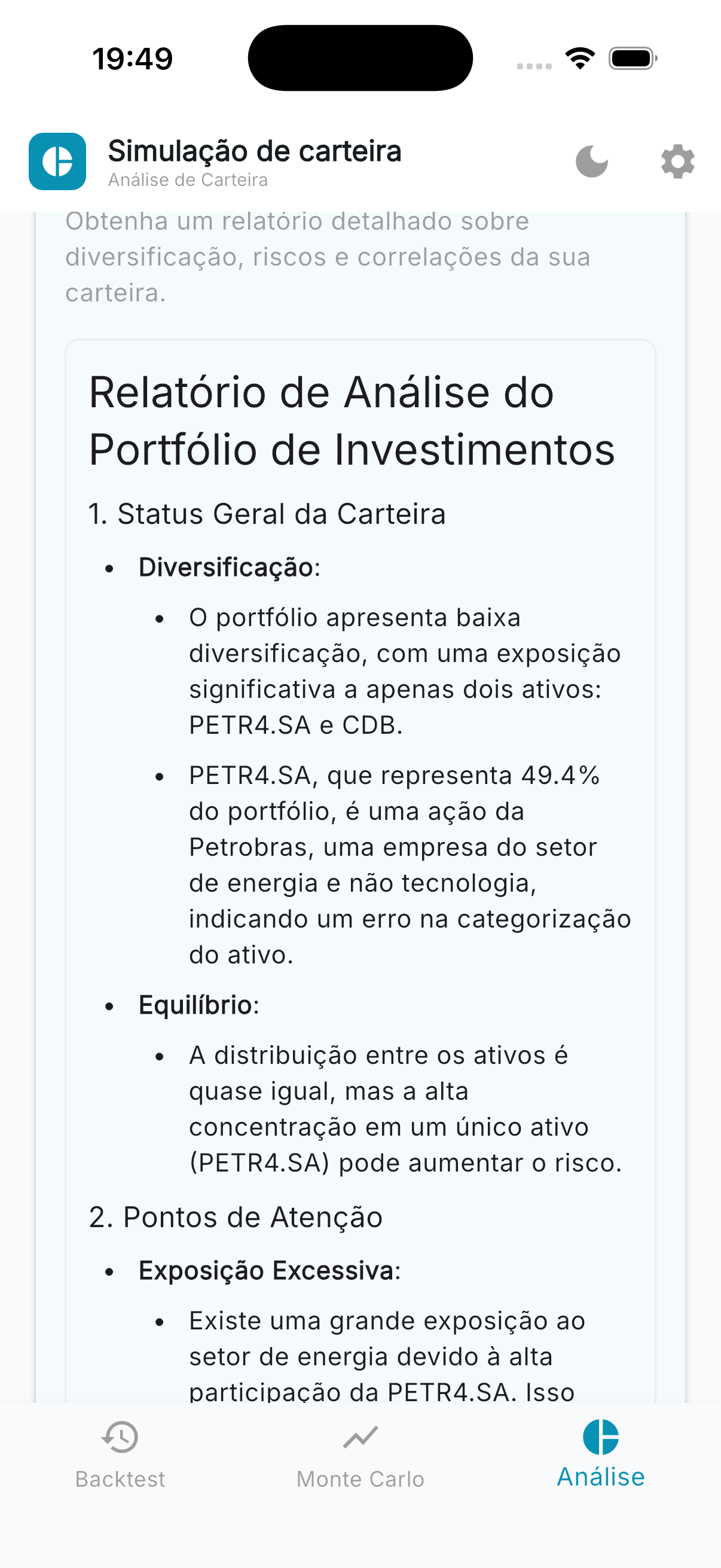Viewport: 721px width, 1568px height.
Task: Tap the status bar clock showing 19:49
Action: (x=133, y=57)
